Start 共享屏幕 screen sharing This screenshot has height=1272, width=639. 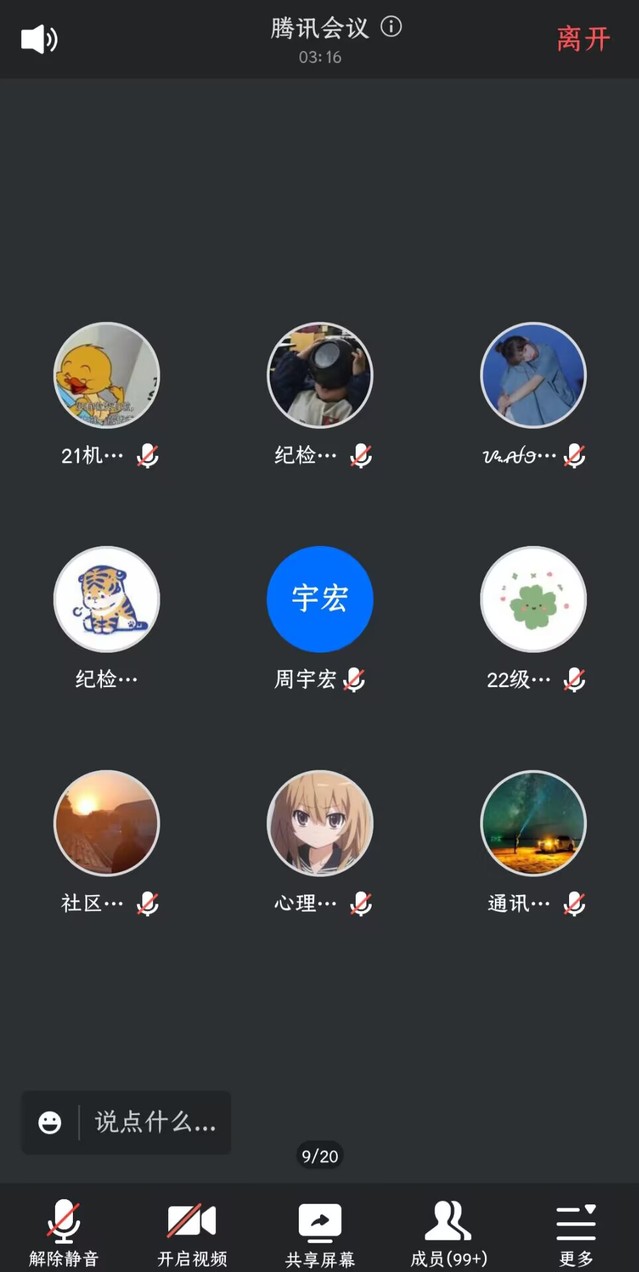click(320, 1232)
